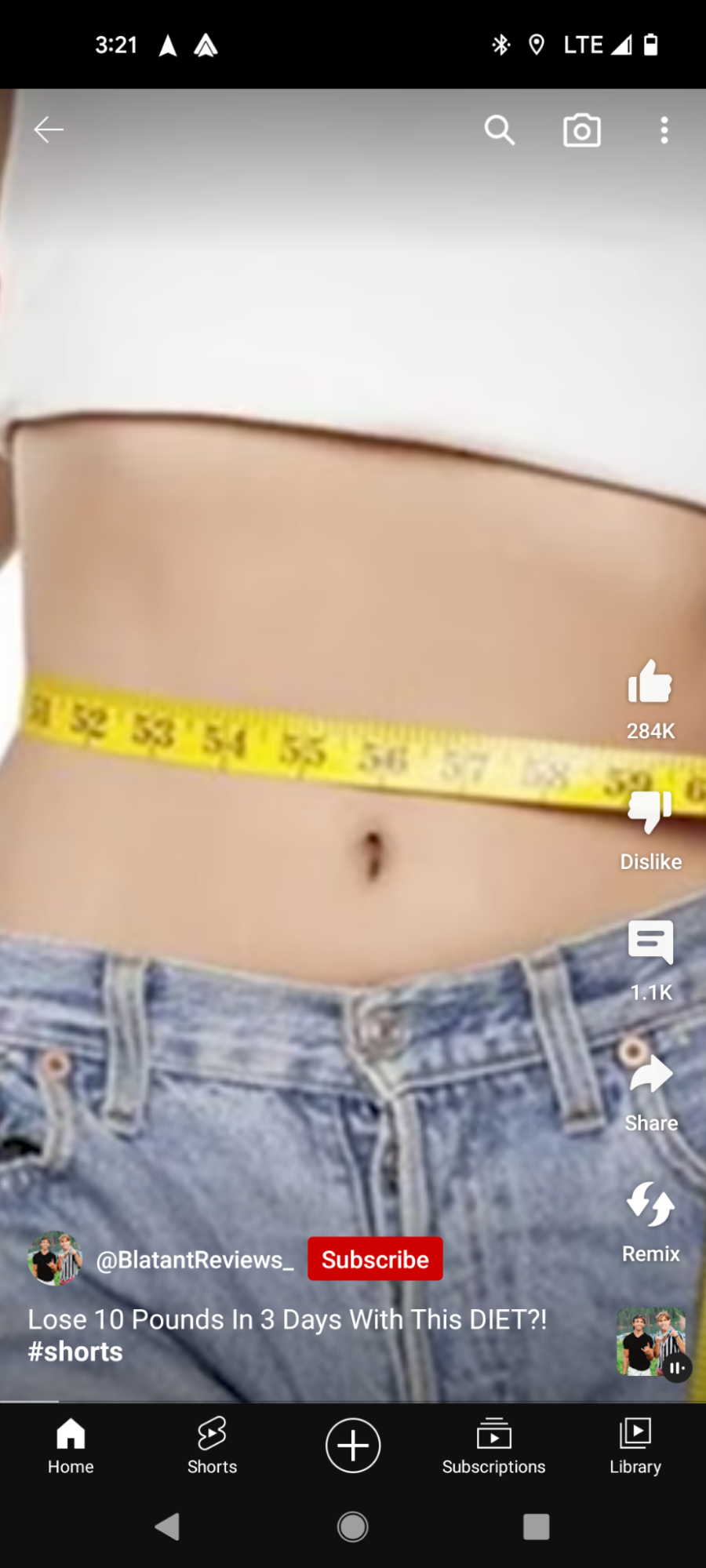
Task: Open the 1.1K comments
Action: point(650,942)
